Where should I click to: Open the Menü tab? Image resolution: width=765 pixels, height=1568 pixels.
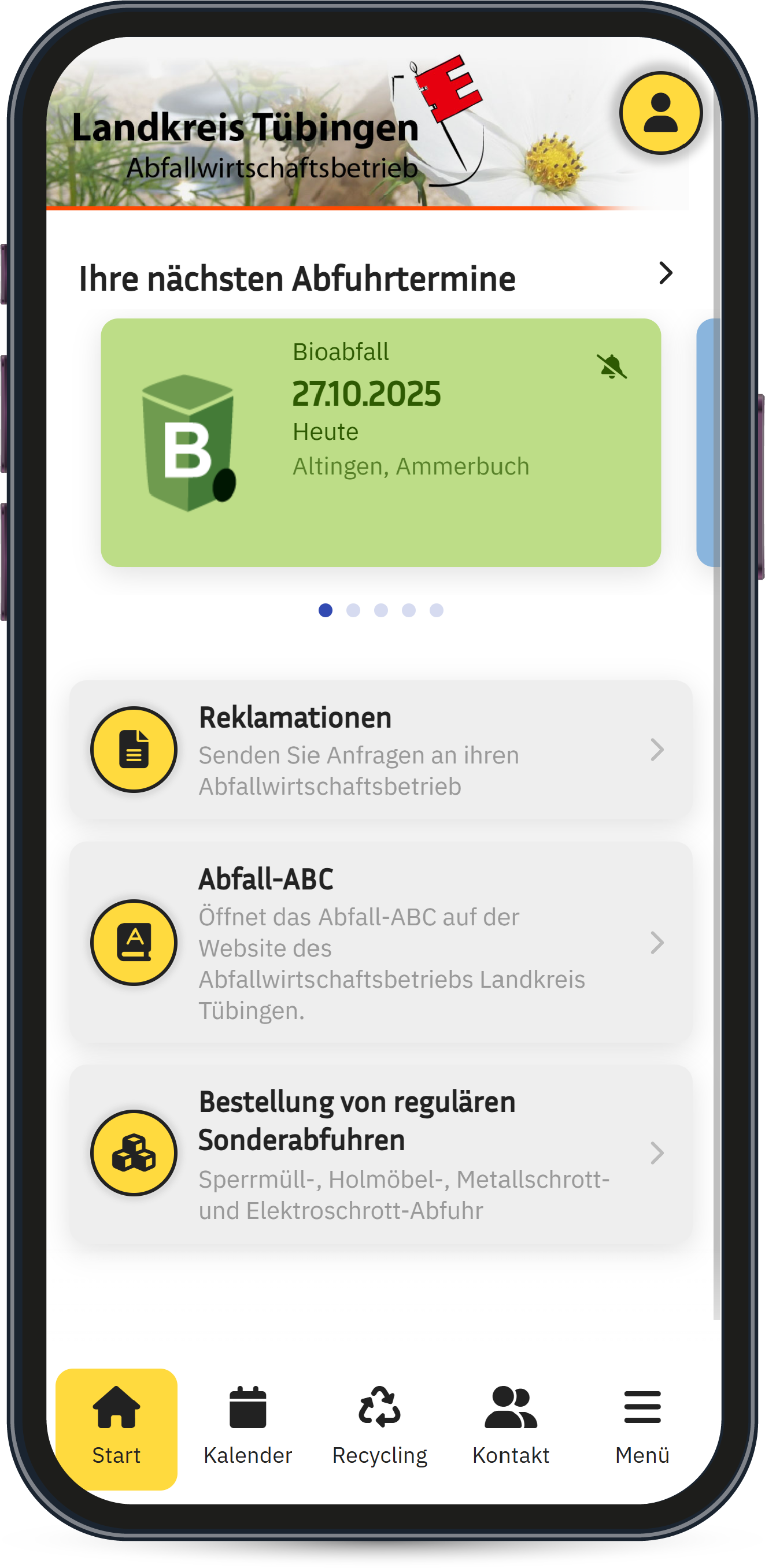tap(642, 1428)
